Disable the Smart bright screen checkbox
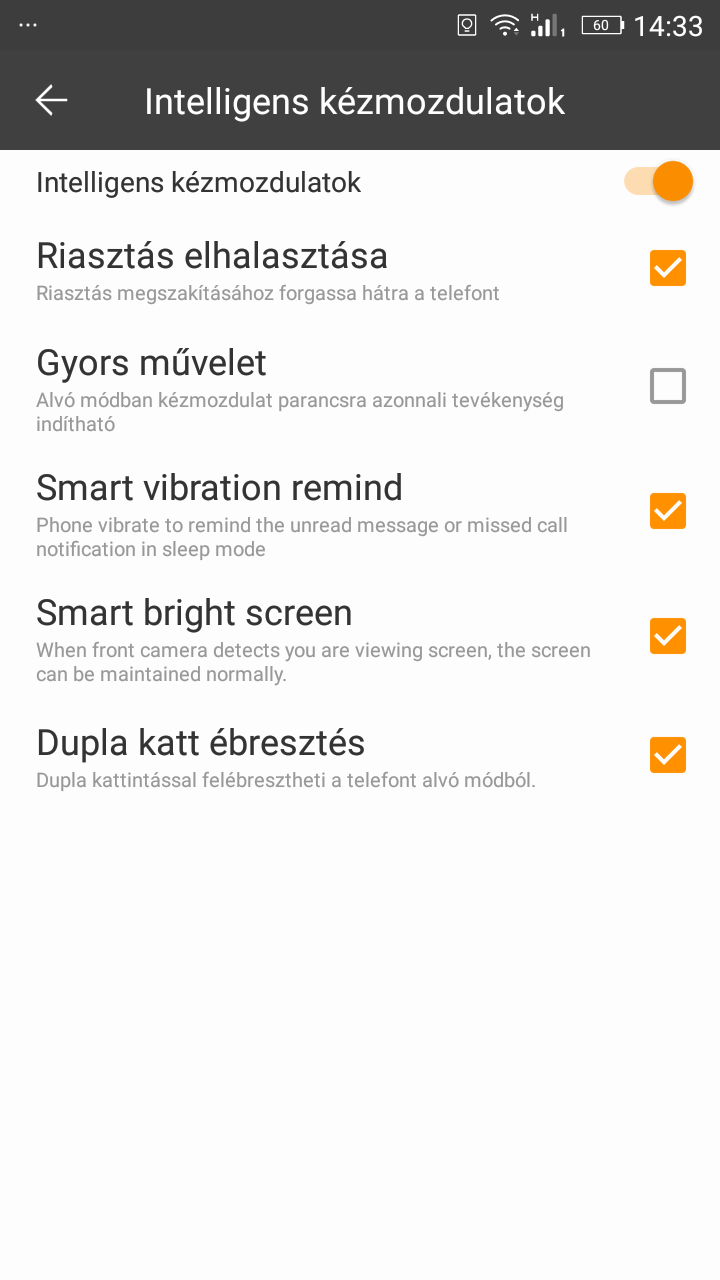Viewport: 720px width, 1280px height. coord(668,636)
